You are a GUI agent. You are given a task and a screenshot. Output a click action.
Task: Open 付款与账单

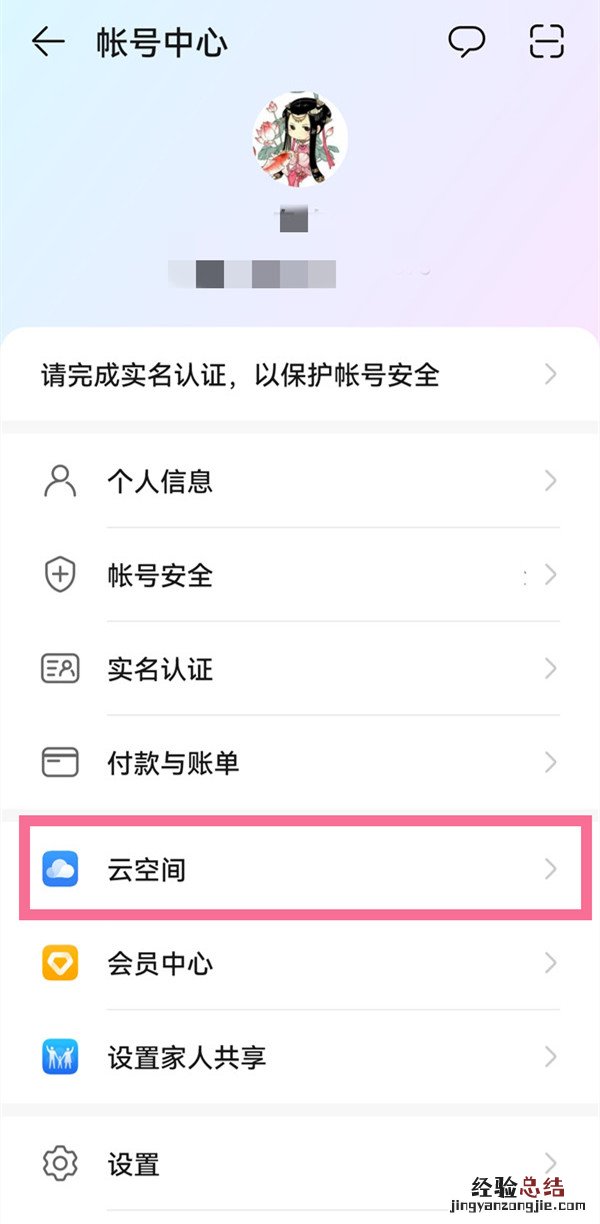[x=300, y=763]
